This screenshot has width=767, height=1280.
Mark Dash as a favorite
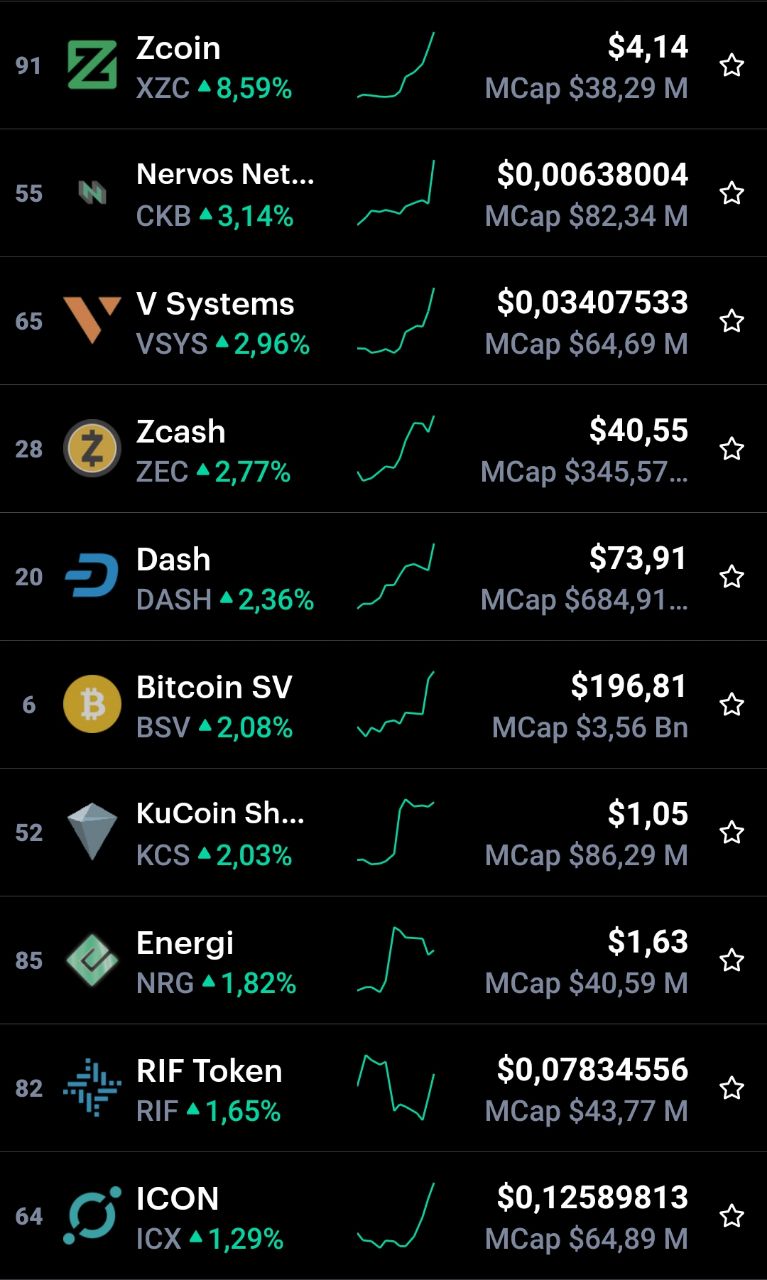point(732,577)
